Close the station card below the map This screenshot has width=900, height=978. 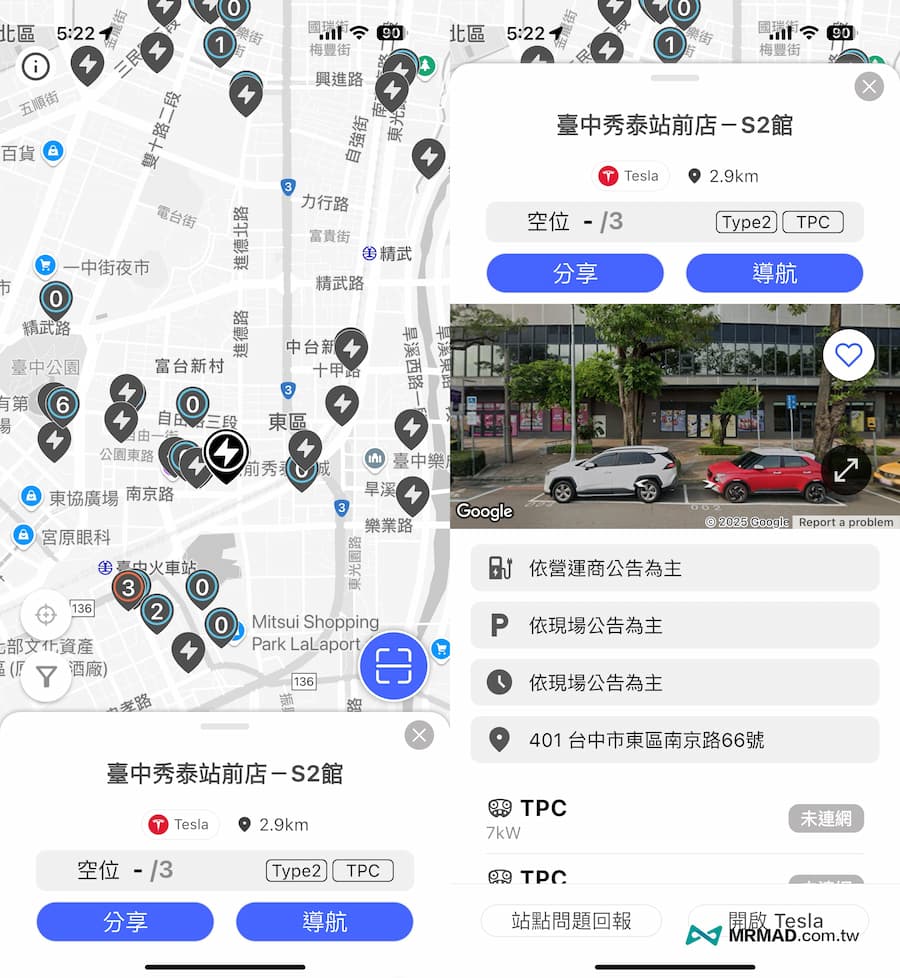click(419, 736)
